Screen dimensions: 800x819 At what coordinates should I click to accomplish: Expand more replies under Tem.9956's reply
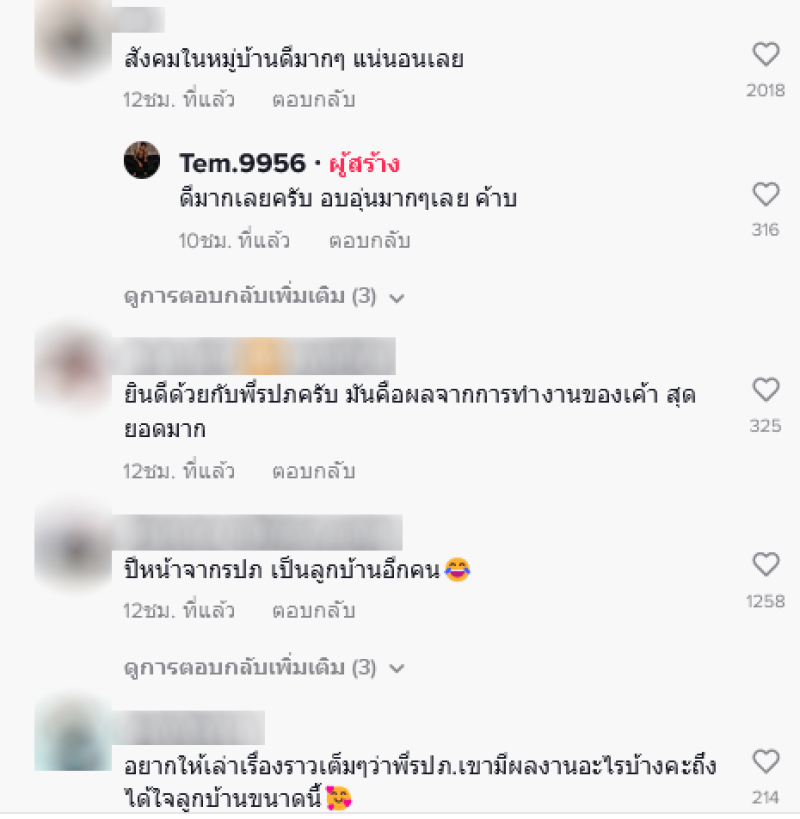pos(262,297)
